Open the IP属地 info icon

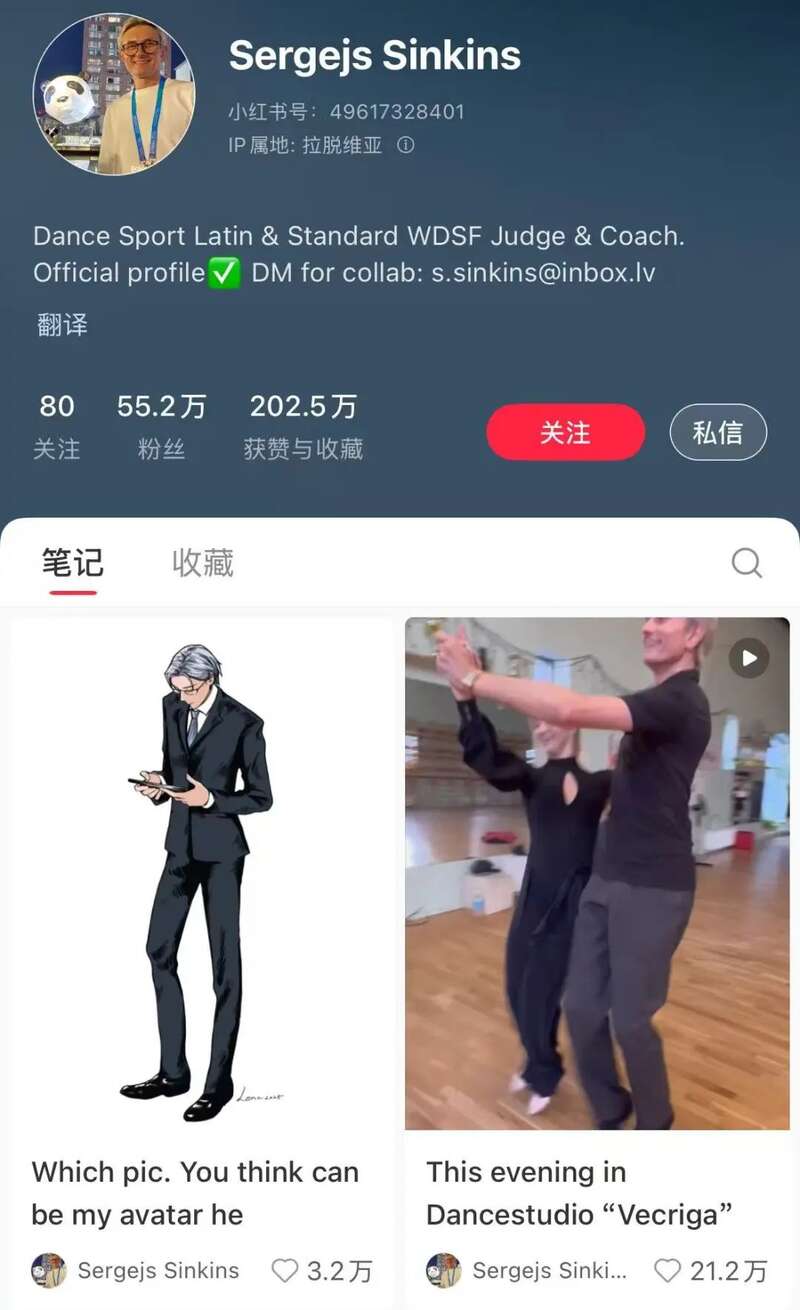405,145
